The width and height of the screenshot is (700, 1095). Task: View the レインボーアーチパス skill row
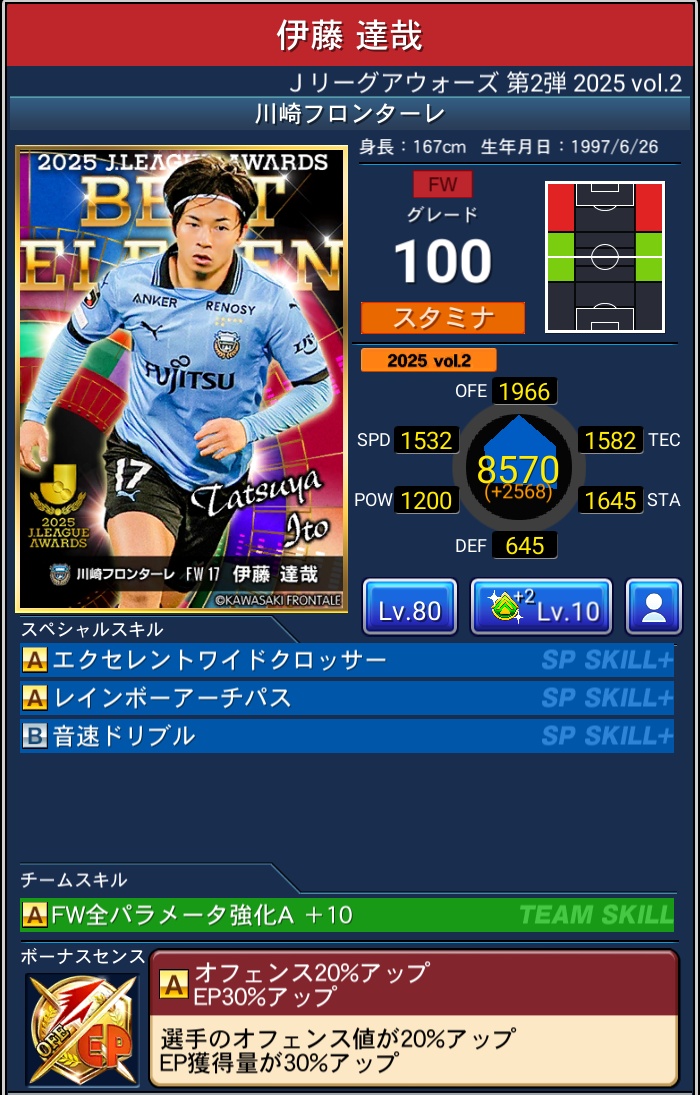pos(346,698)
